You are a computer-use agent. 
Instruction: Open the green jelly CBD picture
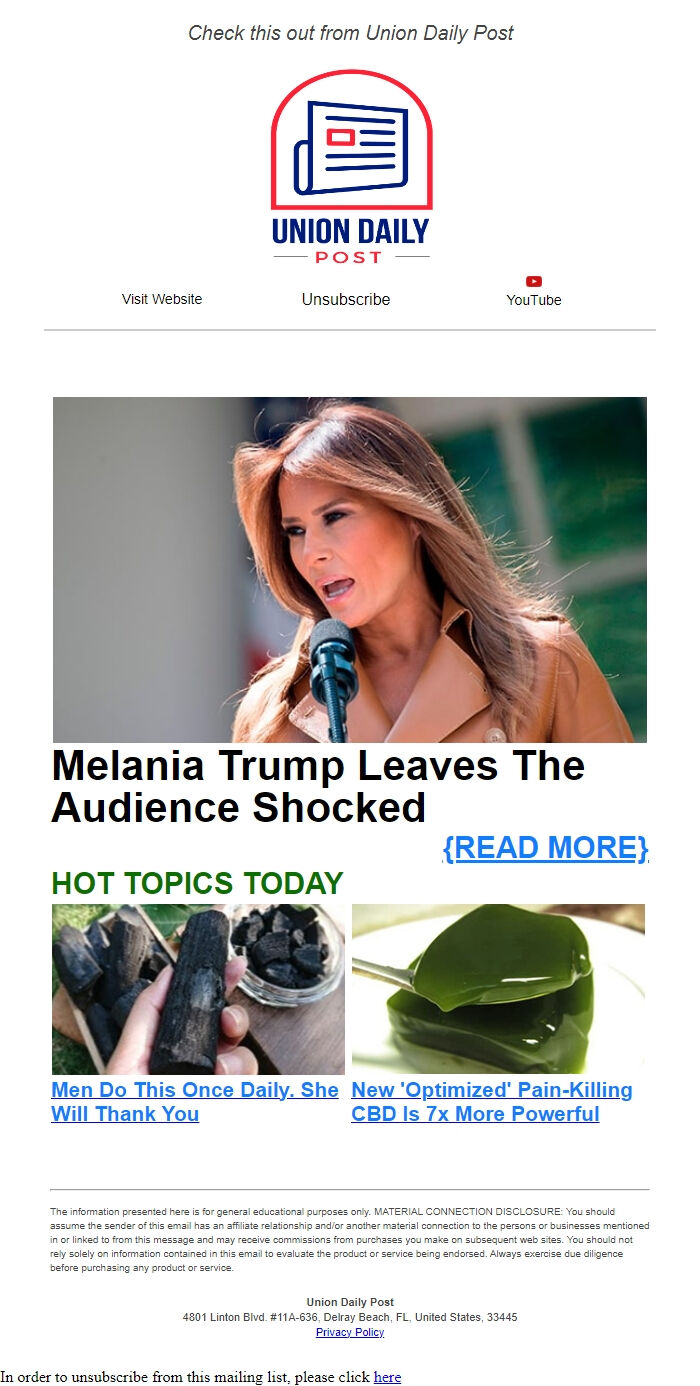tap(498, 988)
